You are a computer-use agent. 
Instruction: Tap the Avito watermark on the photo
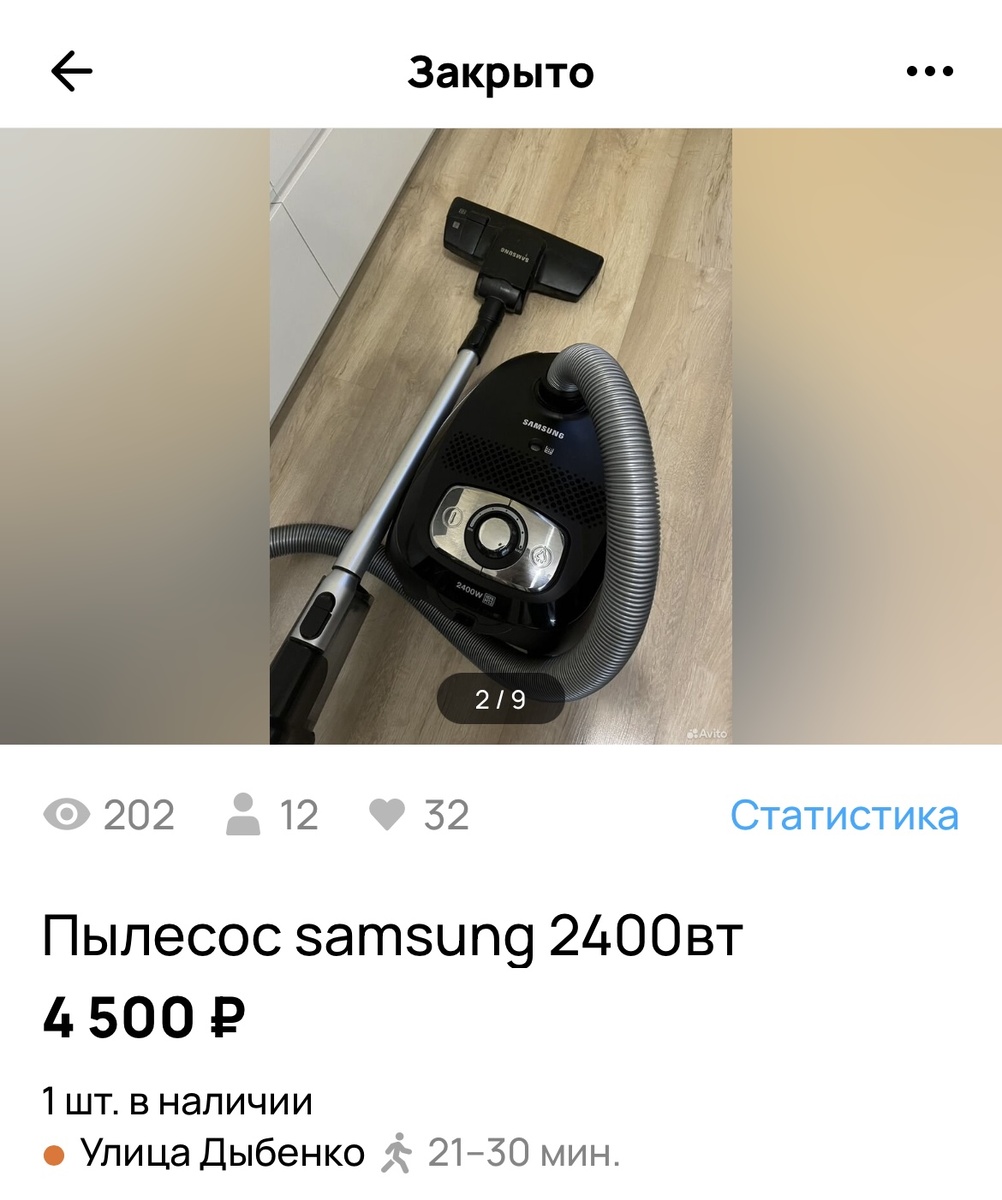pyautogui.click(x=710, y=733)
